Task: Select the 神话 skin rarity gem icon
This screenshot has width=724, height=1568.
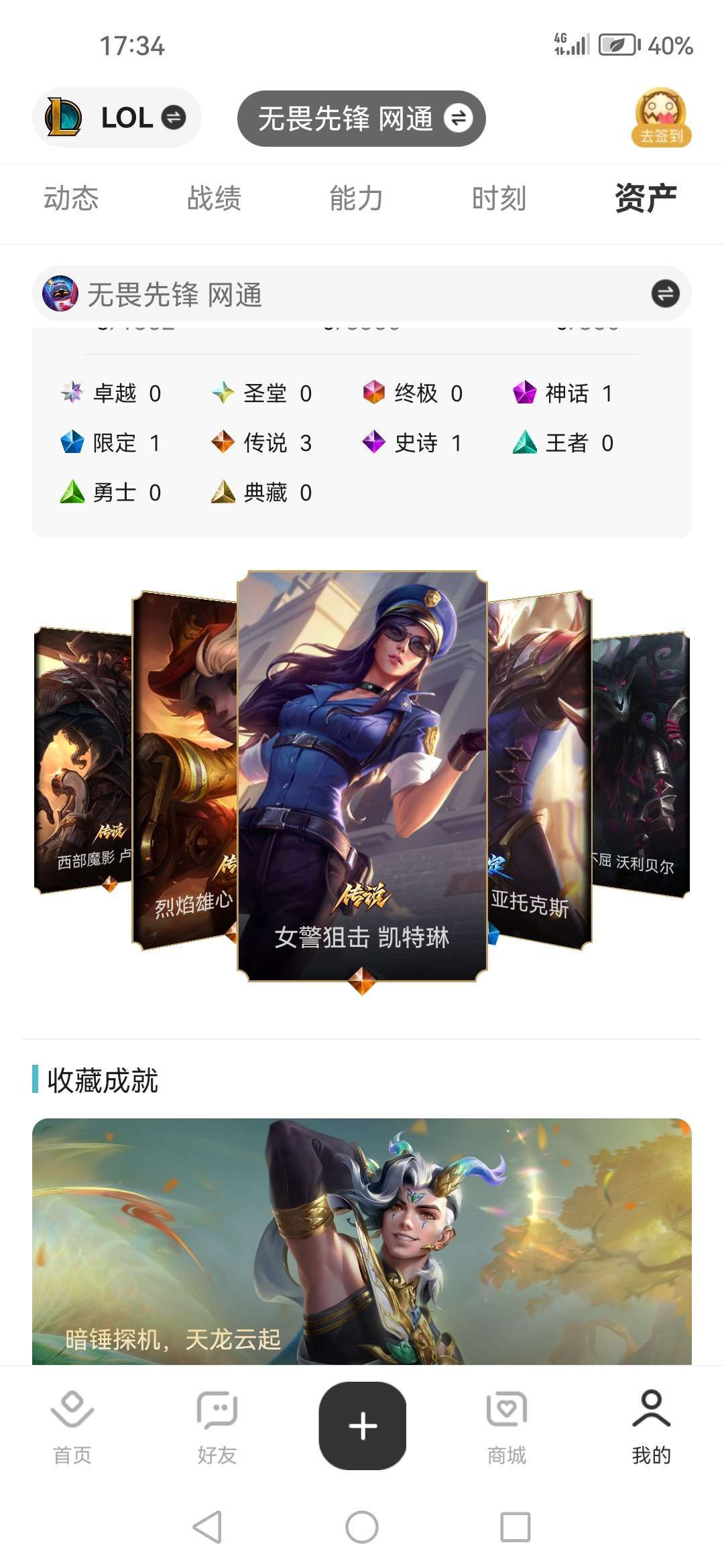Action: (524, 394)
